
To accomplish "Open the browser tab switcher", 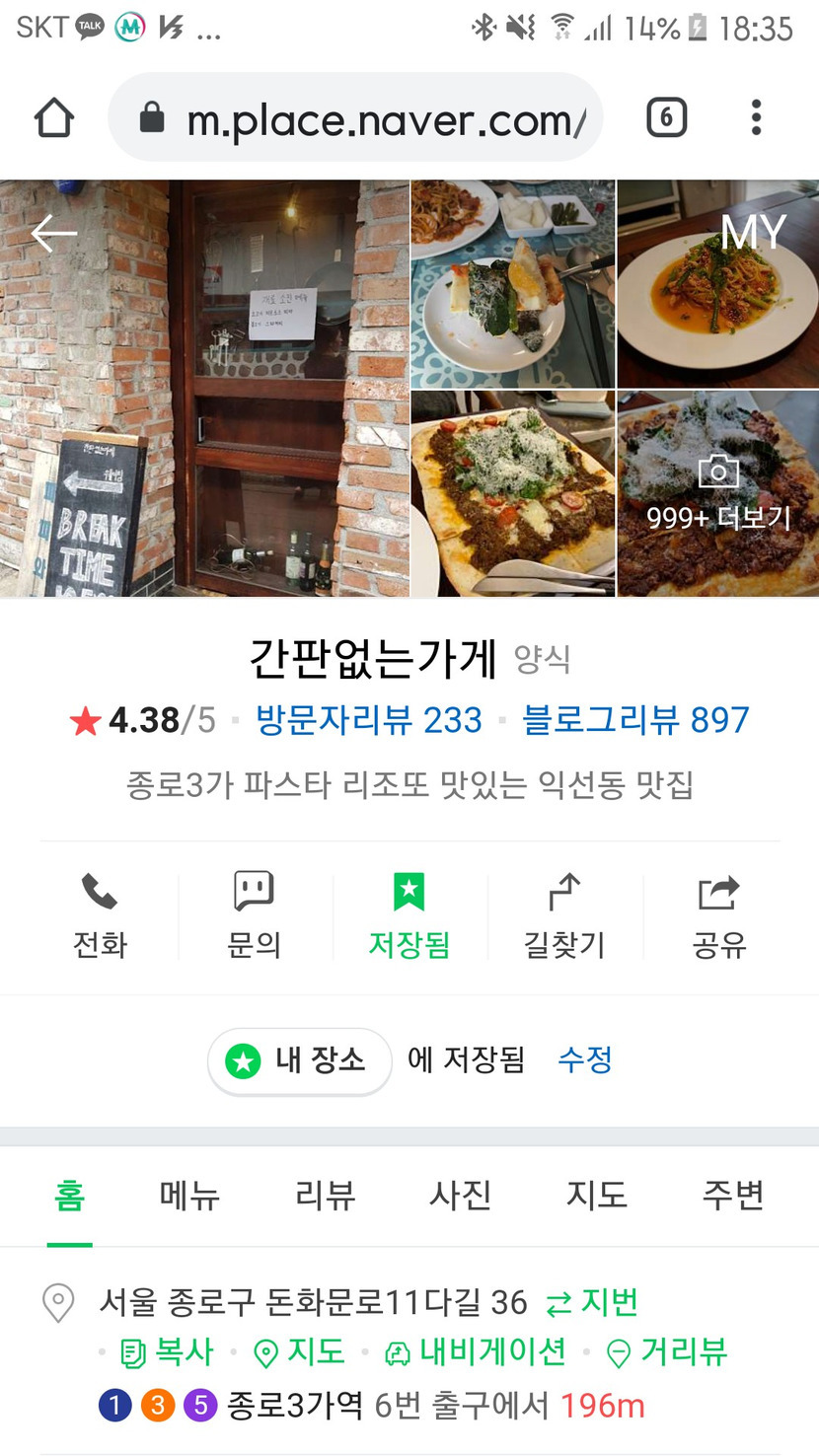I will (666, 118).
